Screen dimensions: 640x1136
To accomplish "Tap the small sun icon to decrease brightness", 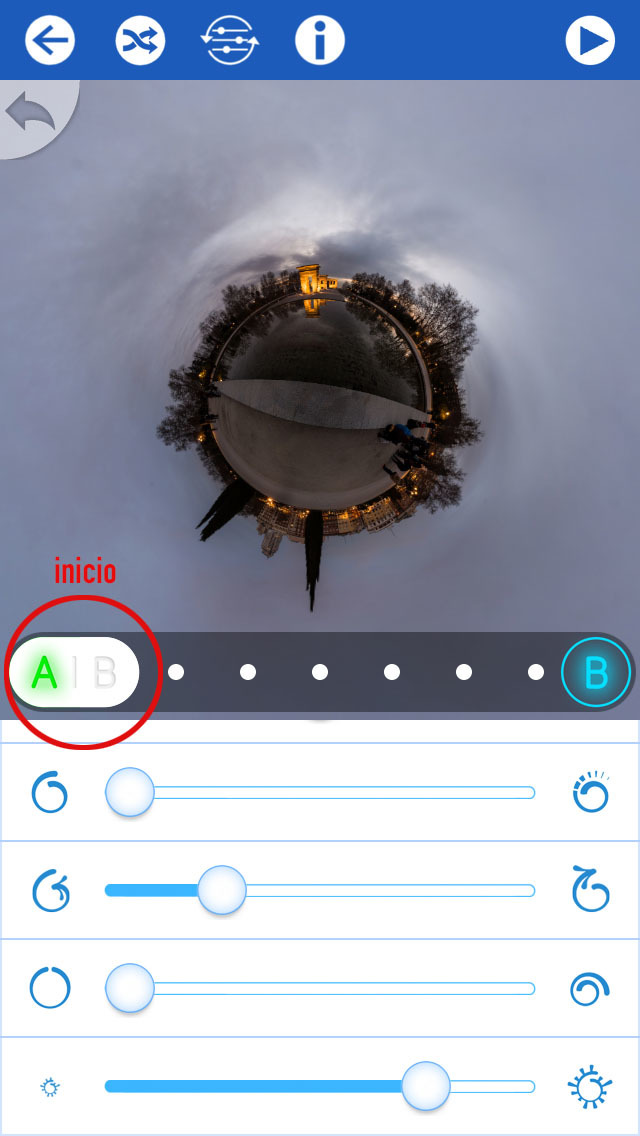I will (x=50, y=1087).
